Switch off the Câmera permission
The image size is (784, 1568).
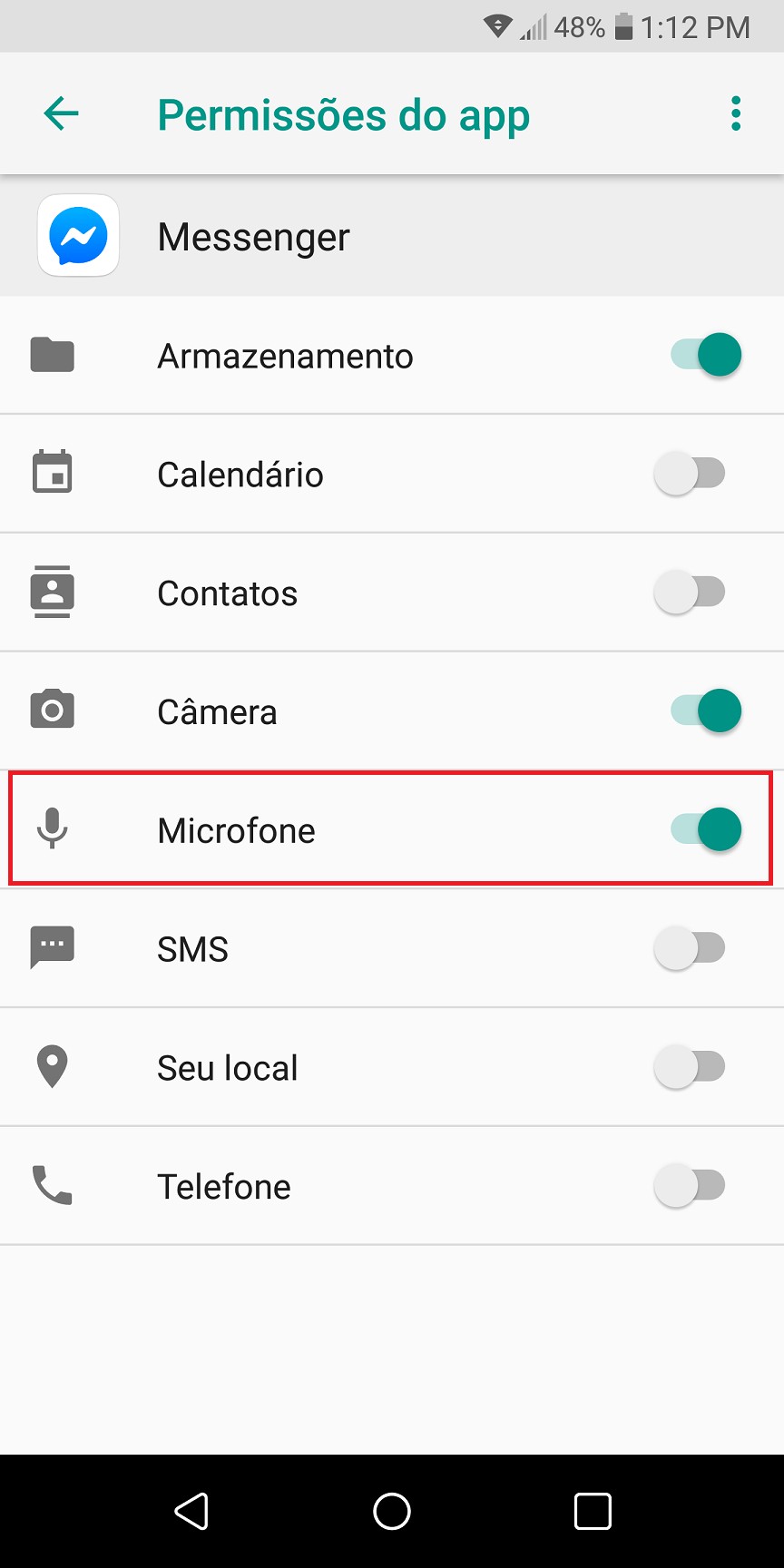(706, 710)
